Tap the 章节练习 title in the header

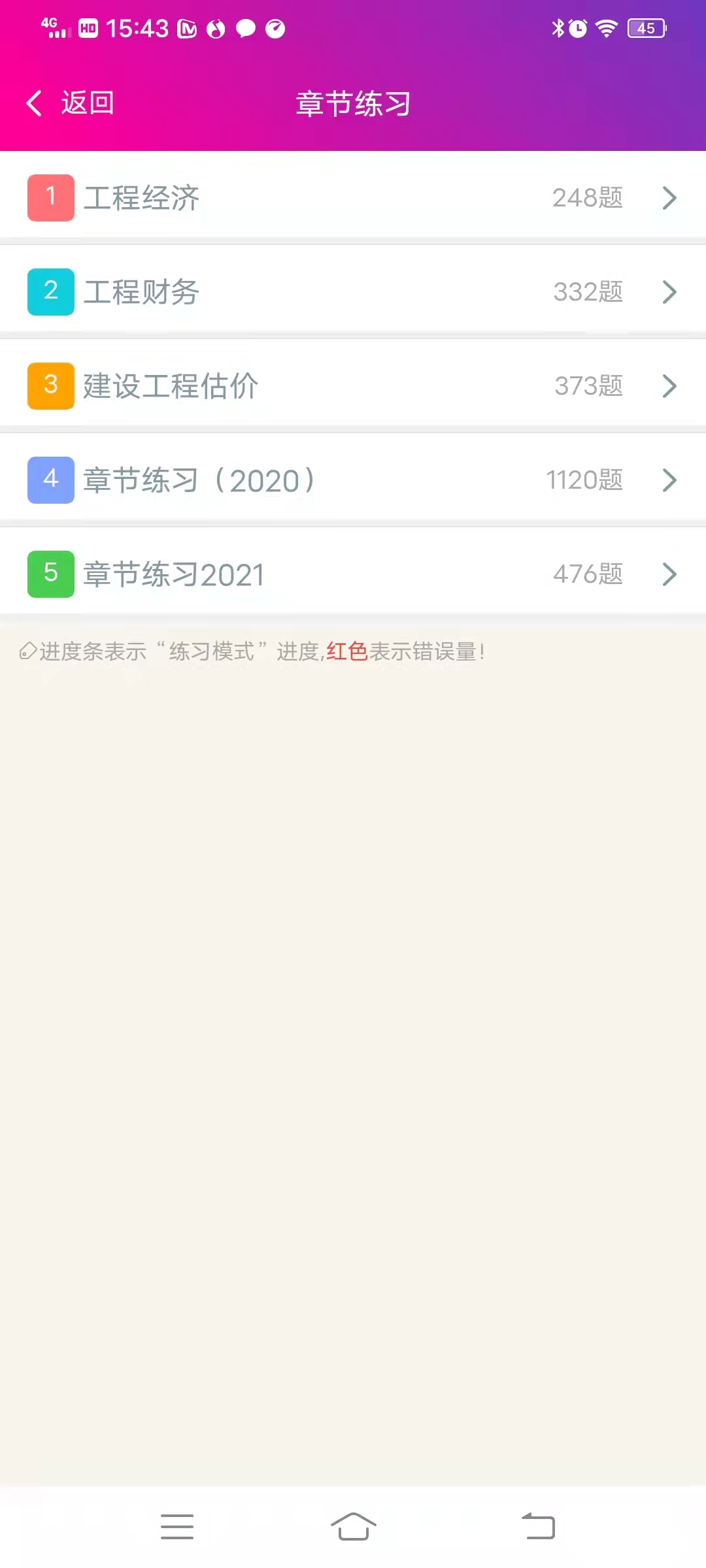352,103
